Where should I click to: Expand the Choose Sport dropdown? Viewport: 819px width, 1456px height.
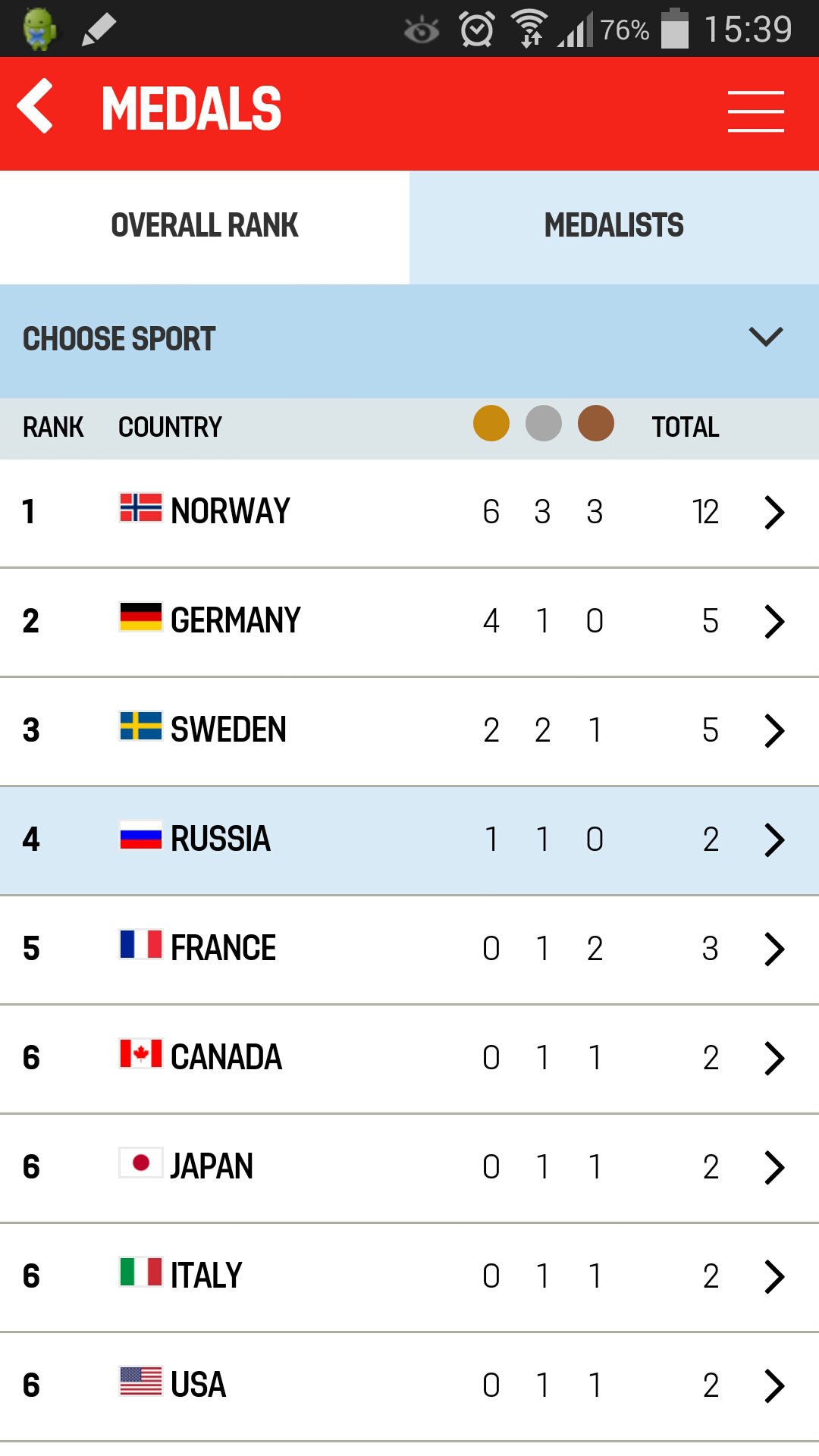tap(409, 340)
